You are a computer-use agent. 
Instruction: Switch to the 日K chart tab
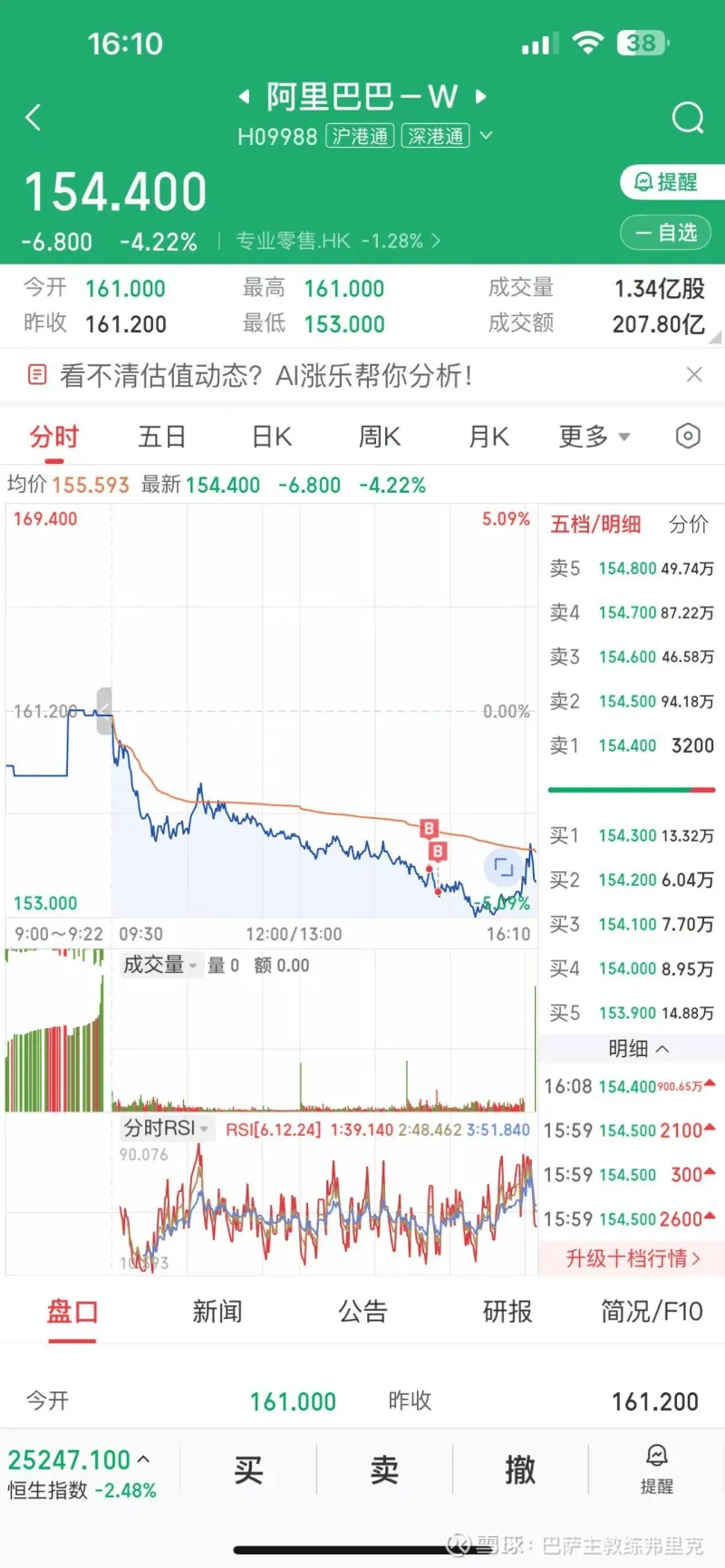(272, 437)
